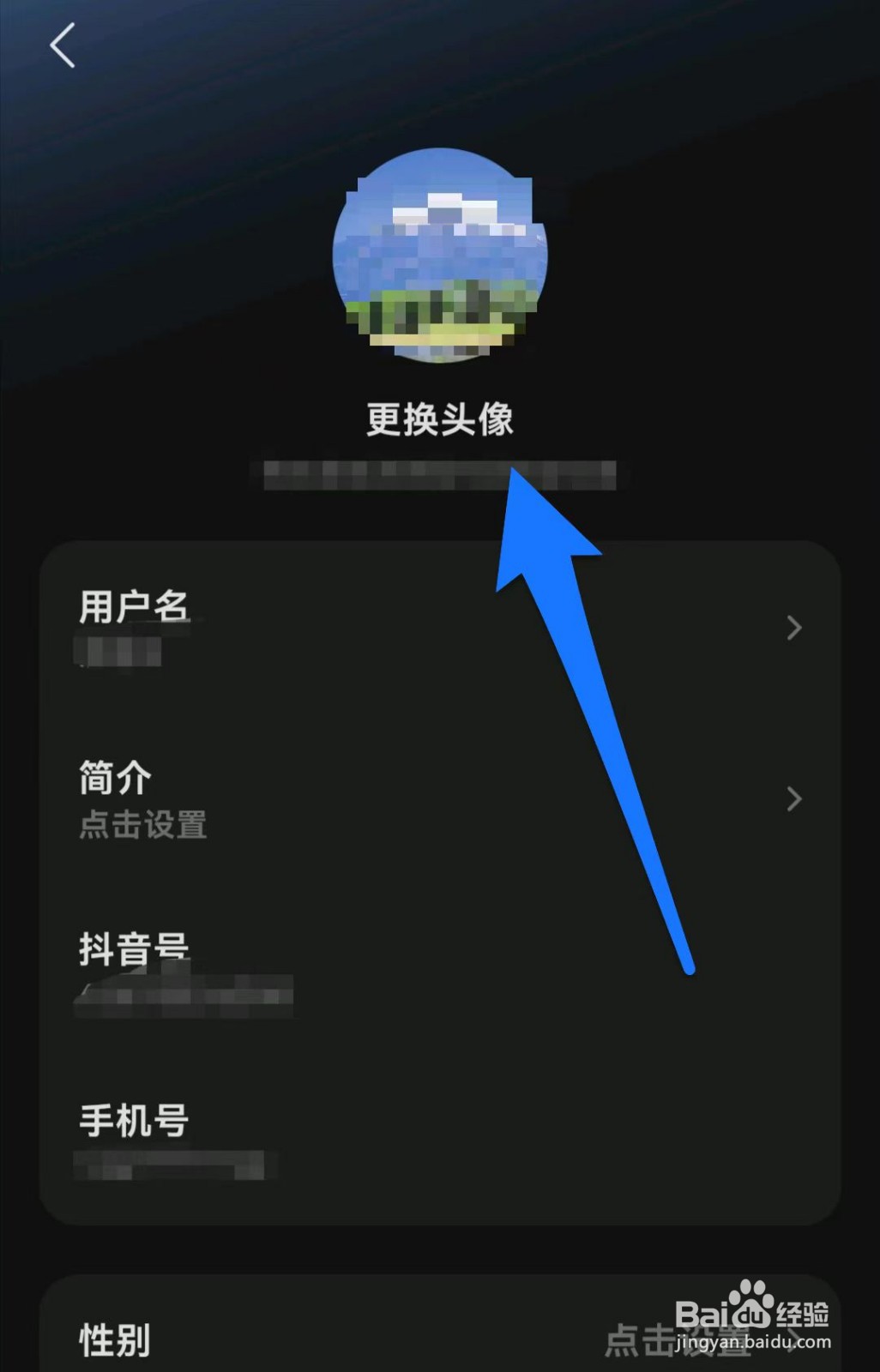Tap 点击设置 under 简介
The width and height of the screenshot is (880, 1372).
tap(141, 827)
